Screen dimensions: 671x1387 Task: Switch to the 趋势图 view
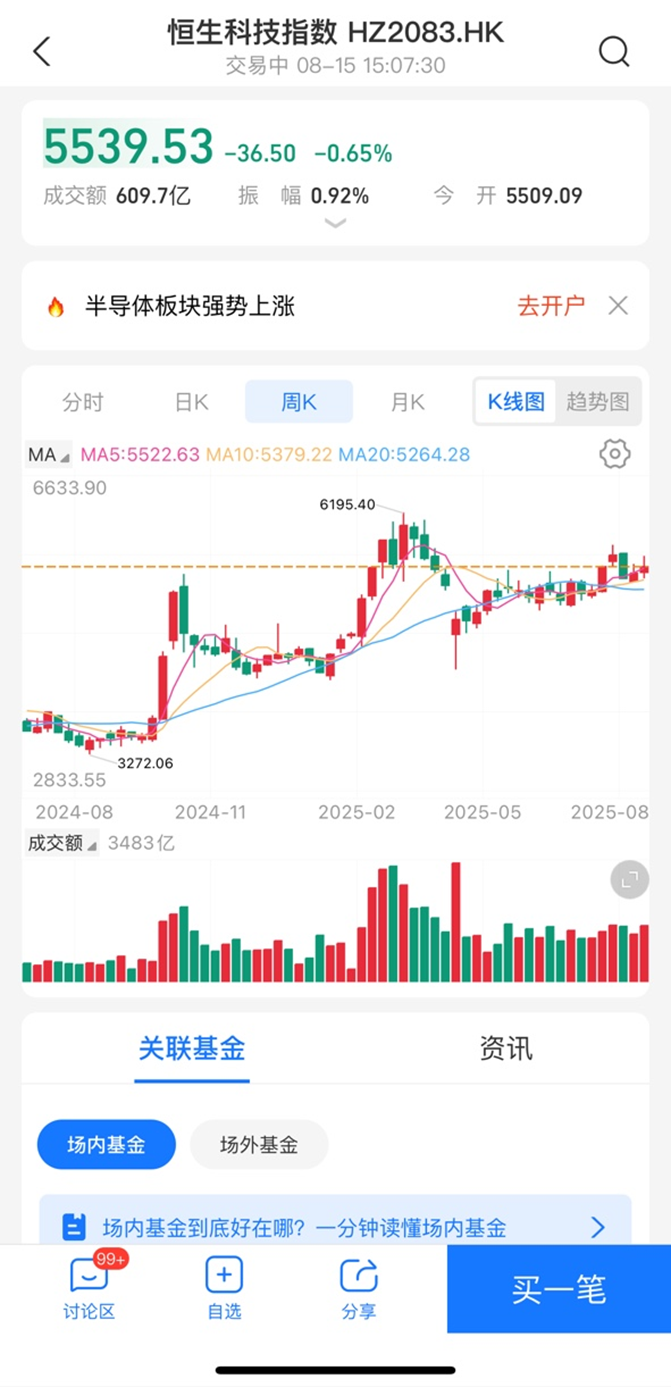point(598,402)
